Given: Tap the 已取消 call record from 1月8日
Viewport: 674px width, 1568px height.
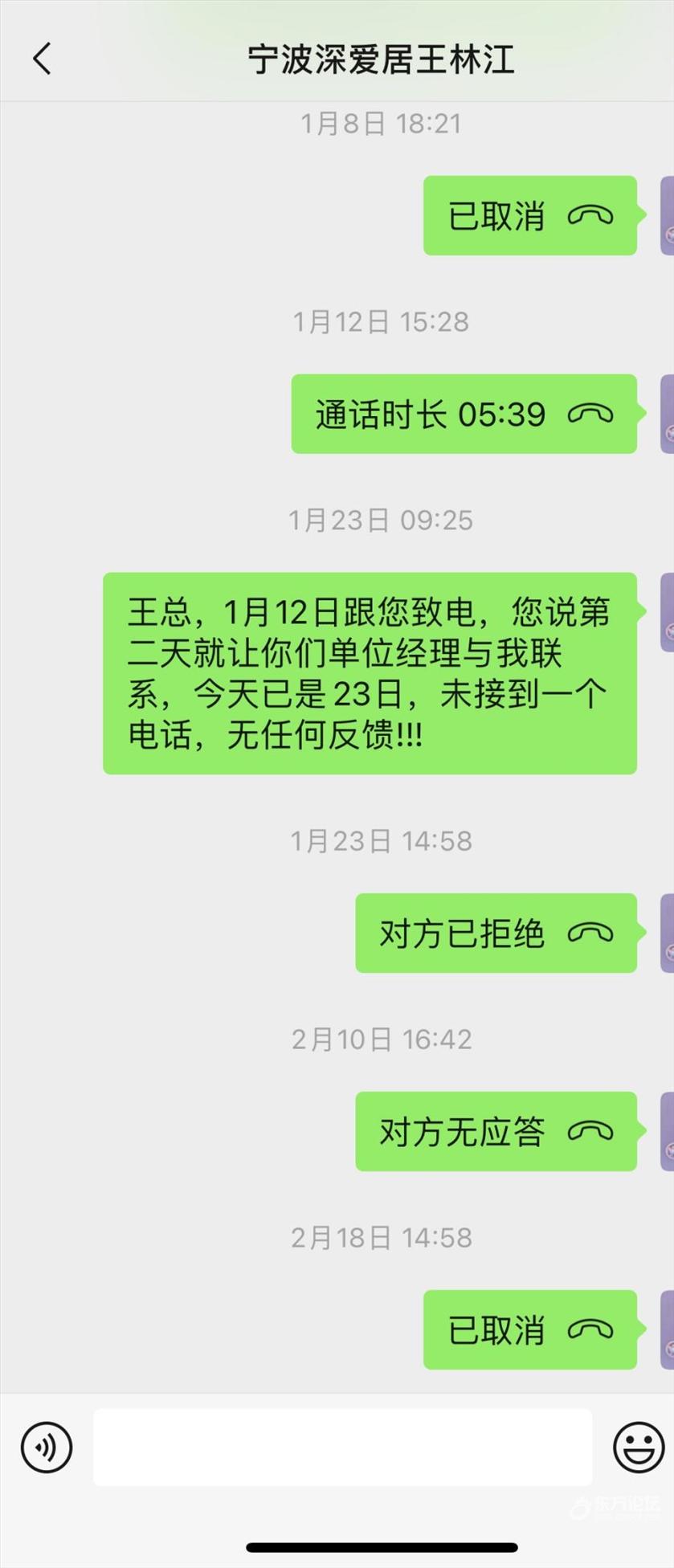Looking at the screenshot, I should pyautogui.click(x=529, y=216).
